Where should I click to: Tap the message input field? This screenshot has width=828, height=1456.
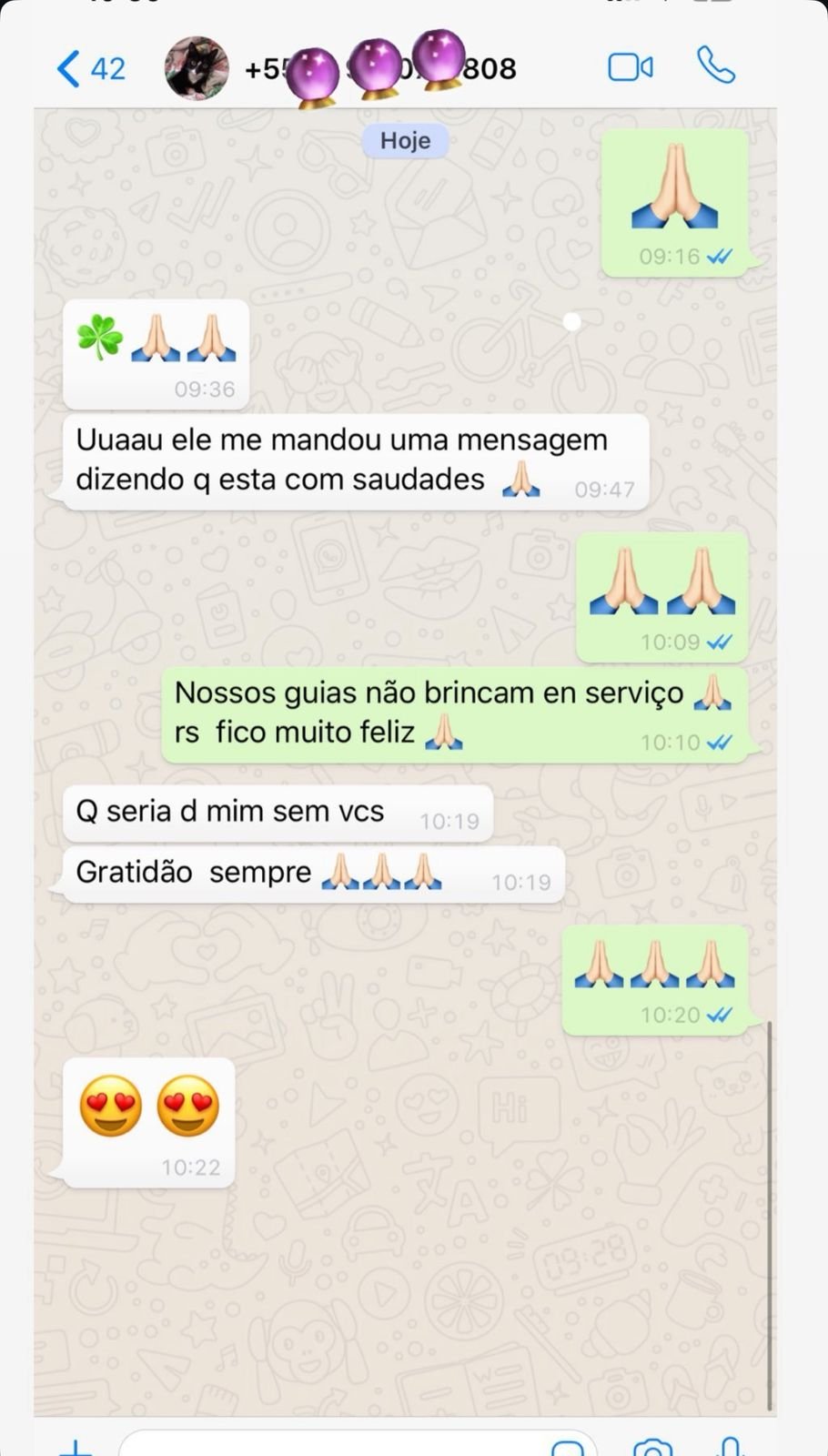pos(337,1445)
